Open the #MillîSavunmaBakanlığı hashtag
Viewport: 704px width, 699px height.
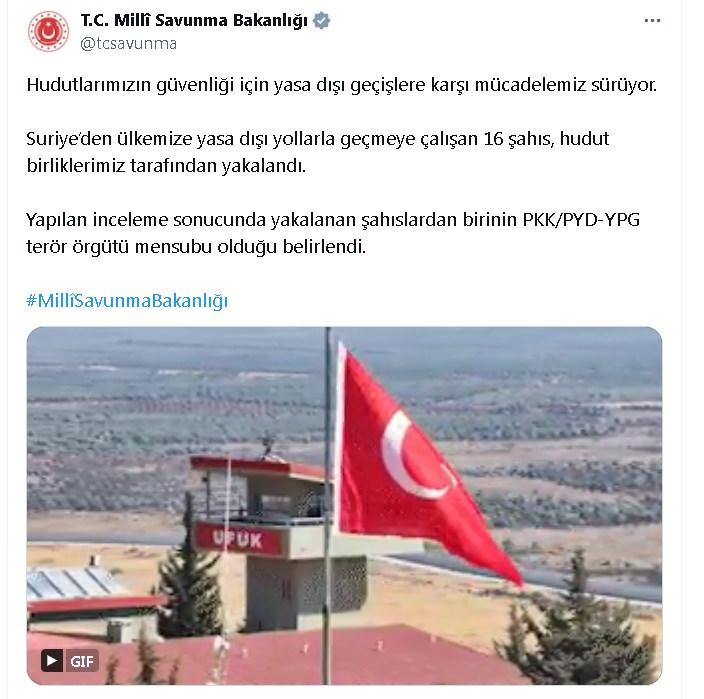click(127, 300)
